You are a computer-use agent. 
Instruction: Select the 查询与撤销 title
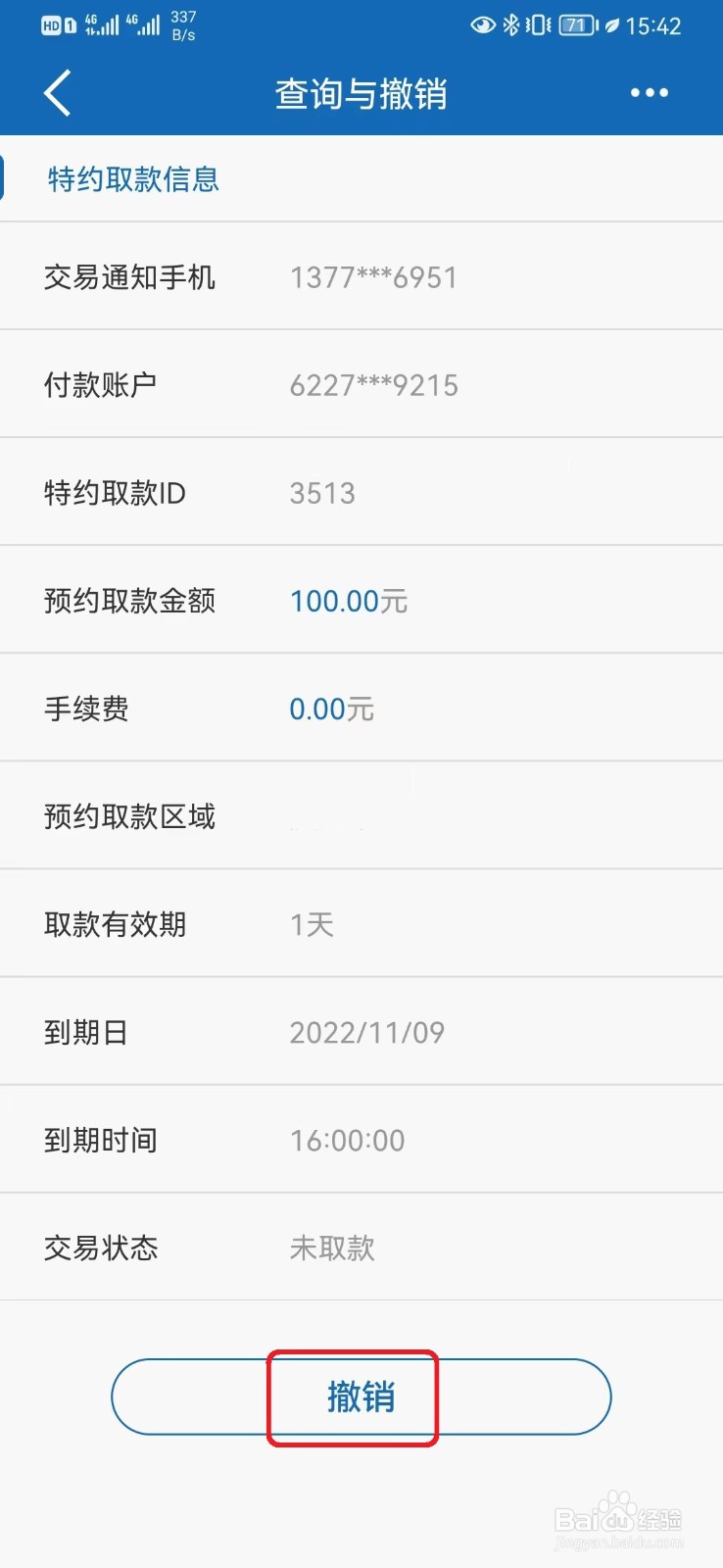(361, 93)
